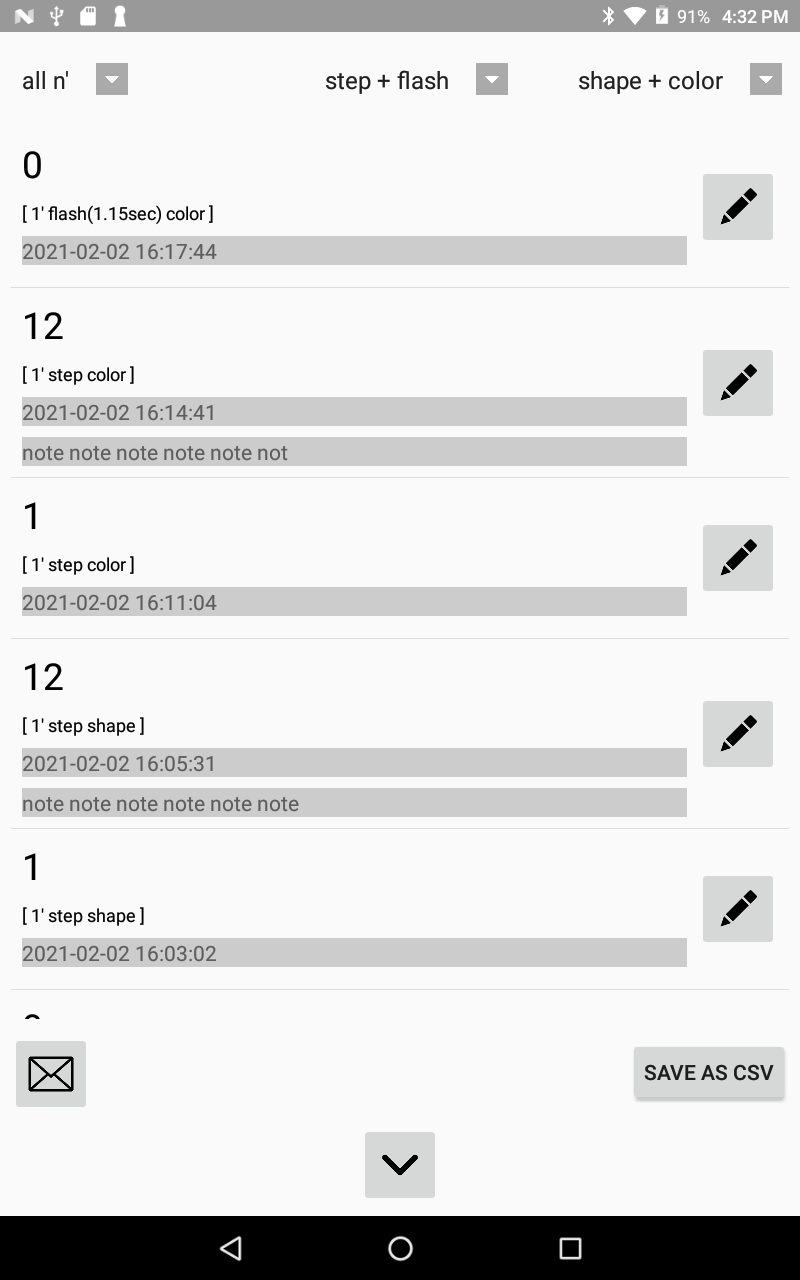Edit the 16:17:44 flash color entry
The image size is (800, 1280).
(x=738, y=207)
